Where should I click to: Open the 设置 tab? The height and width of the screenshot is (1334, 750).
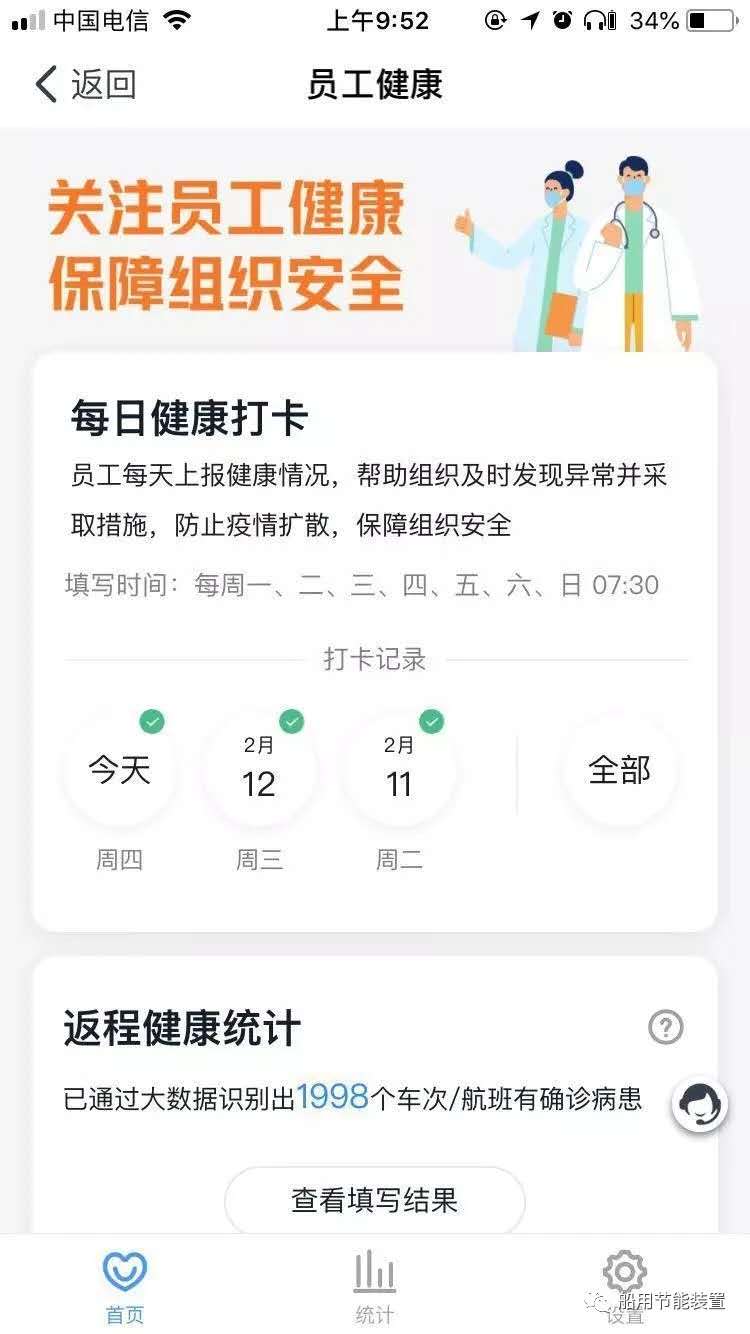pos(625,1285)
